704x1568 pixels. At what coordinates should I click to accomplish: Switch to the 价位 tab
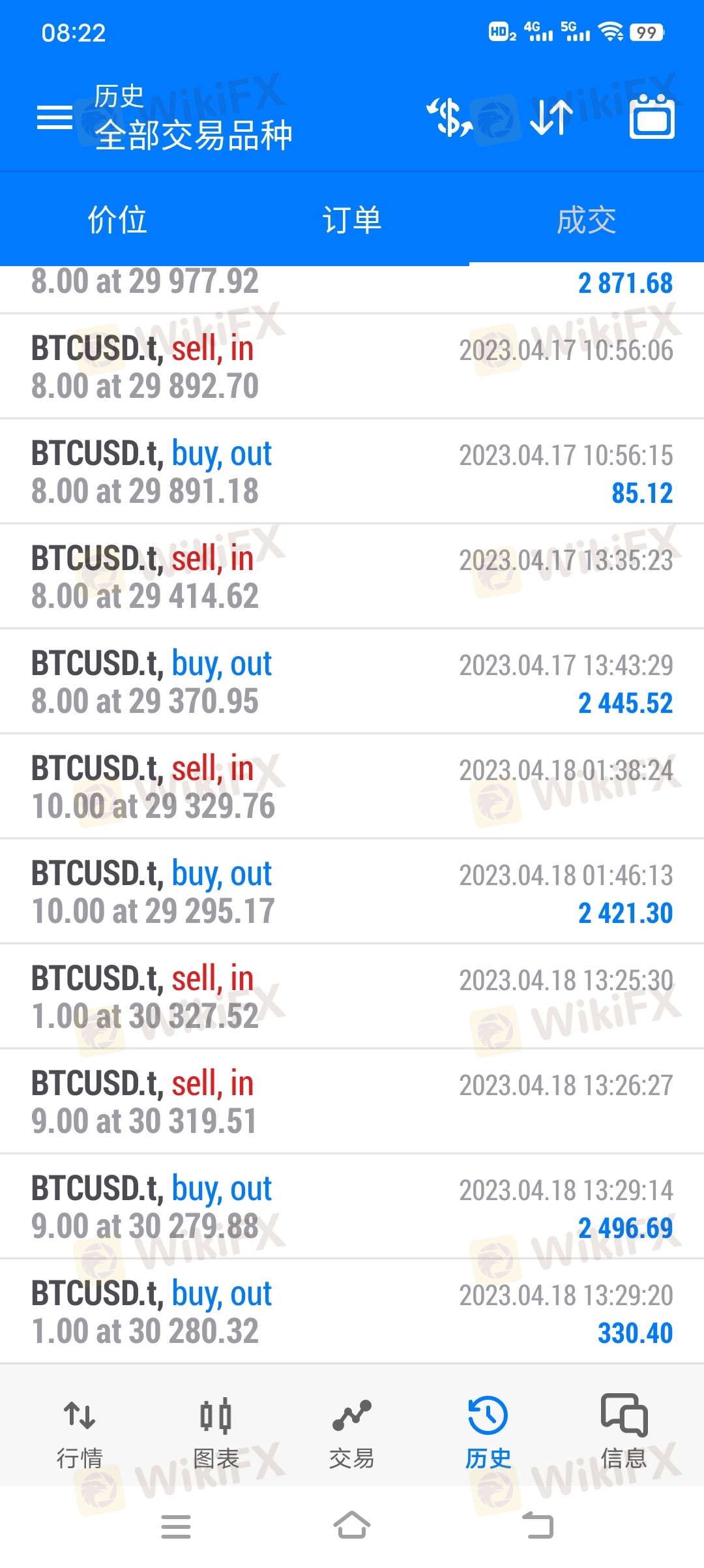(117, 220)
